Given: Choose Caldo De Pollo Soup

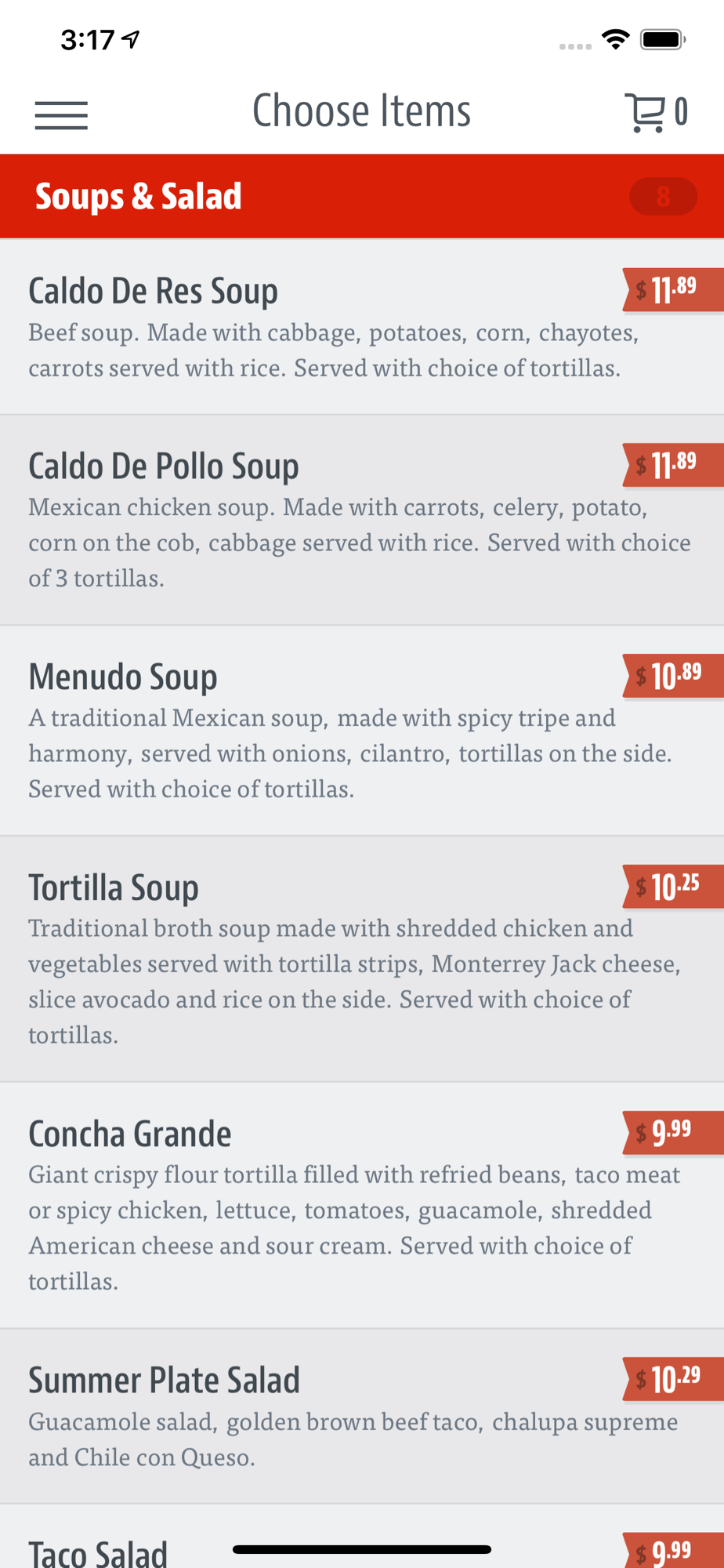Looking at the screenshot, I should (362, 521).
